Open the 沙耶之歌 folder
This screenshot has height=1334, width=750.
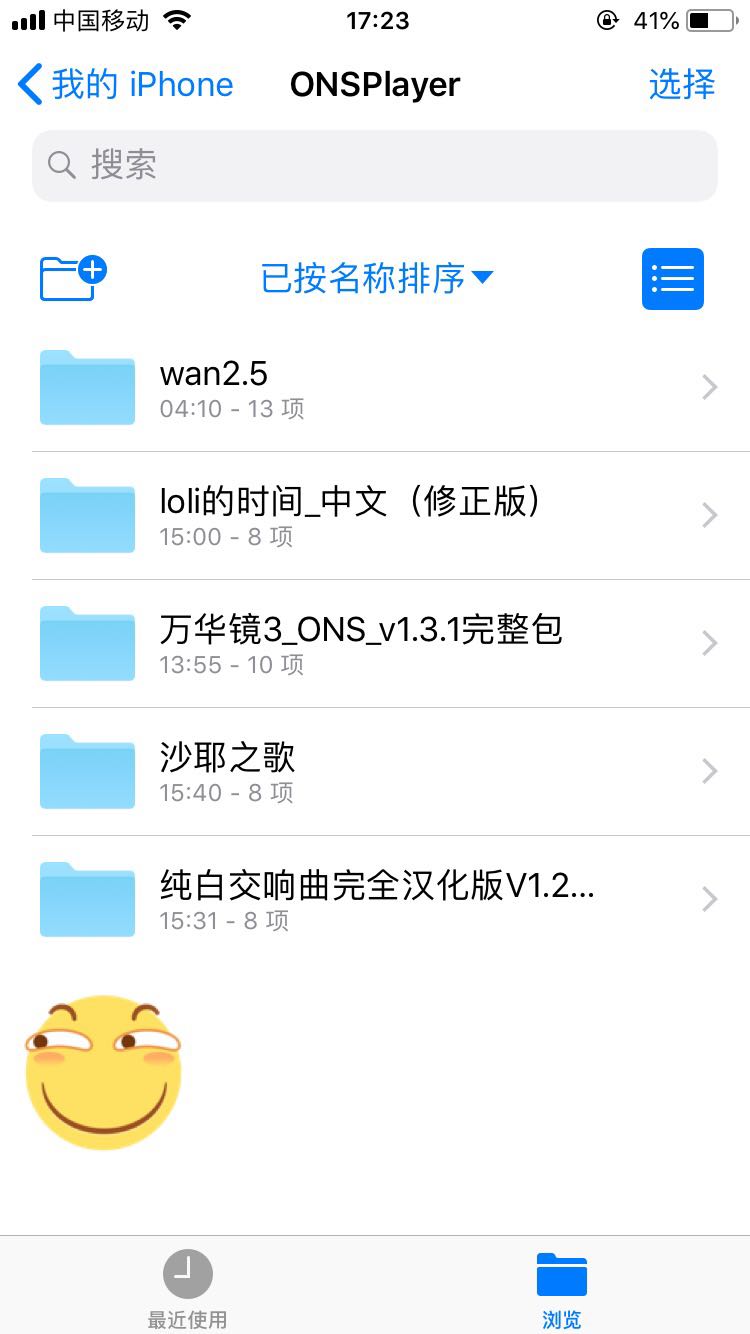tap(375, 771)
